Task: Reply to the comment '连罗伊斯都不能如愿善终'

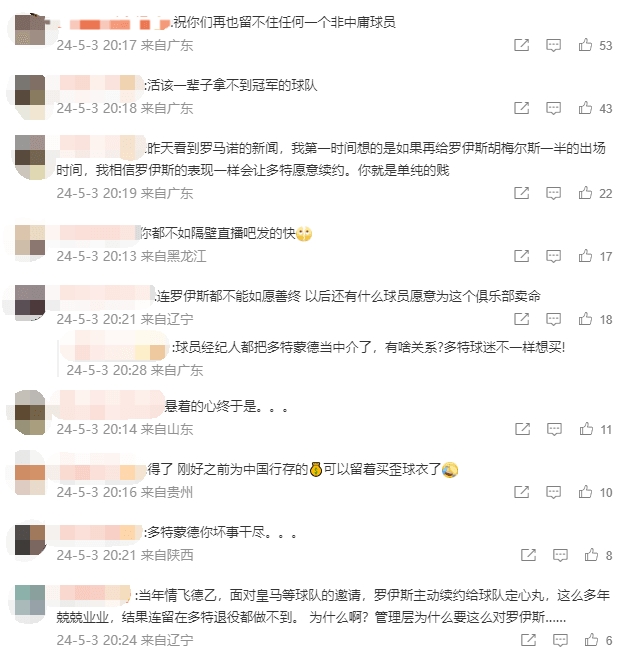Action: (x=557, y=319)
